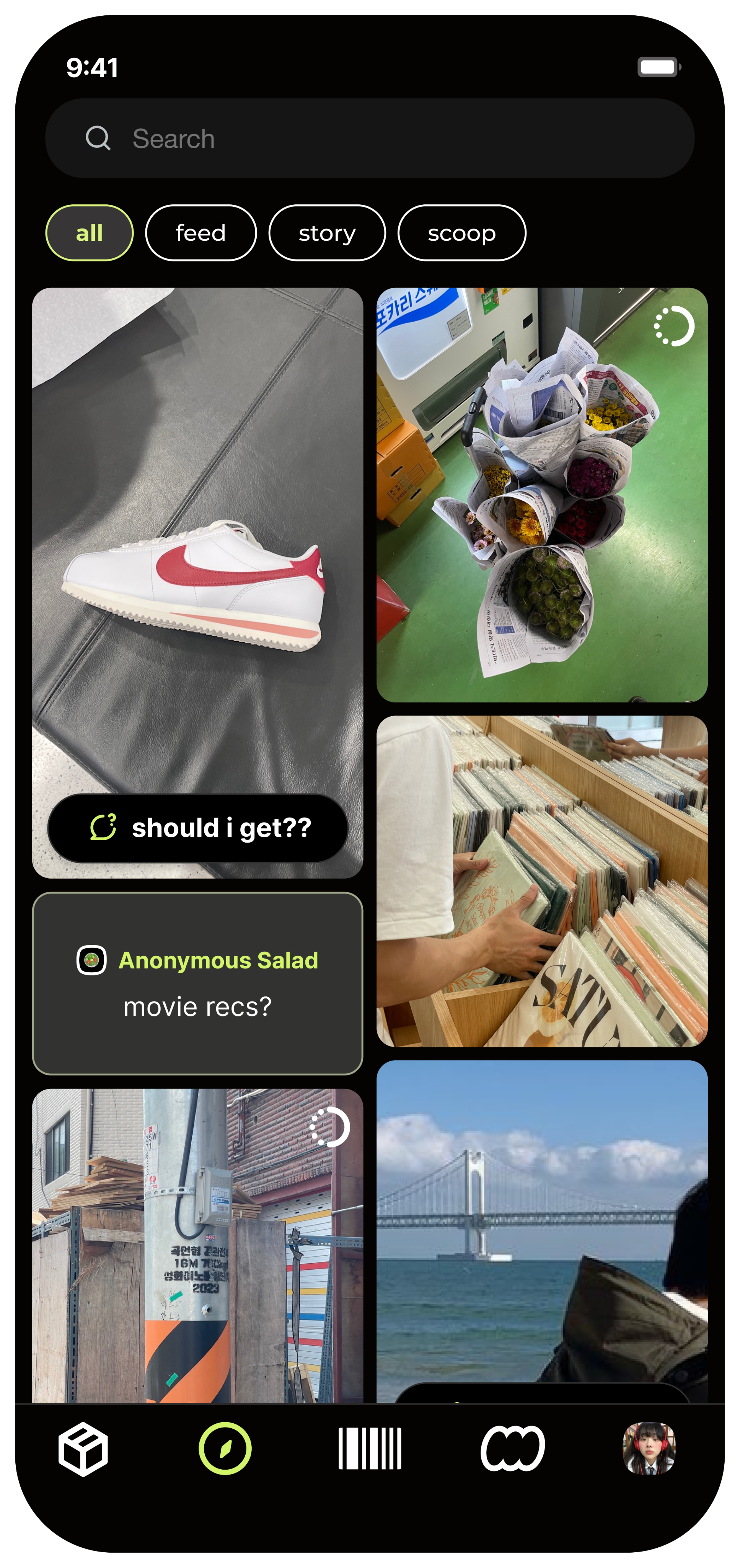The image size is (740, 1568).
Task: Switch to the cloud-shaped tab
Action: tap(513, 1449)
